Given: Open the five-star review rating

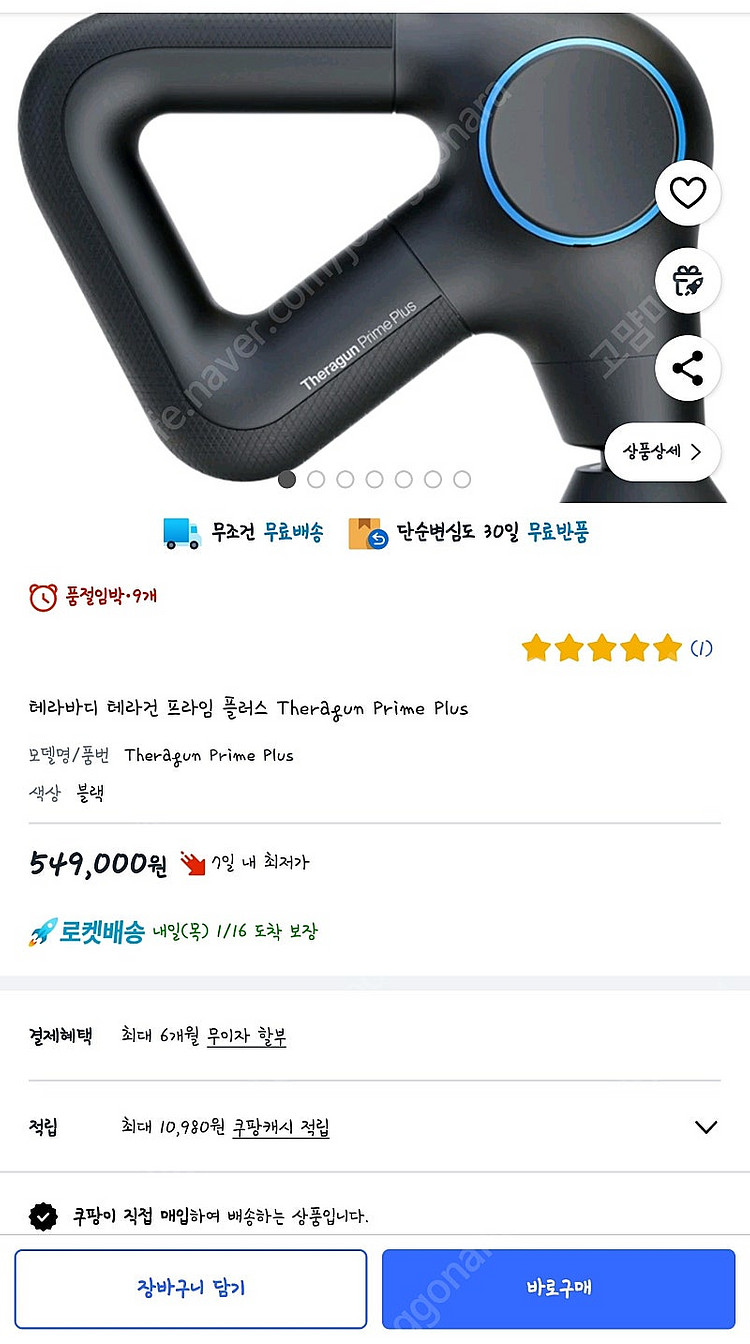Looking at the screenshot, I should click(601, 649).
